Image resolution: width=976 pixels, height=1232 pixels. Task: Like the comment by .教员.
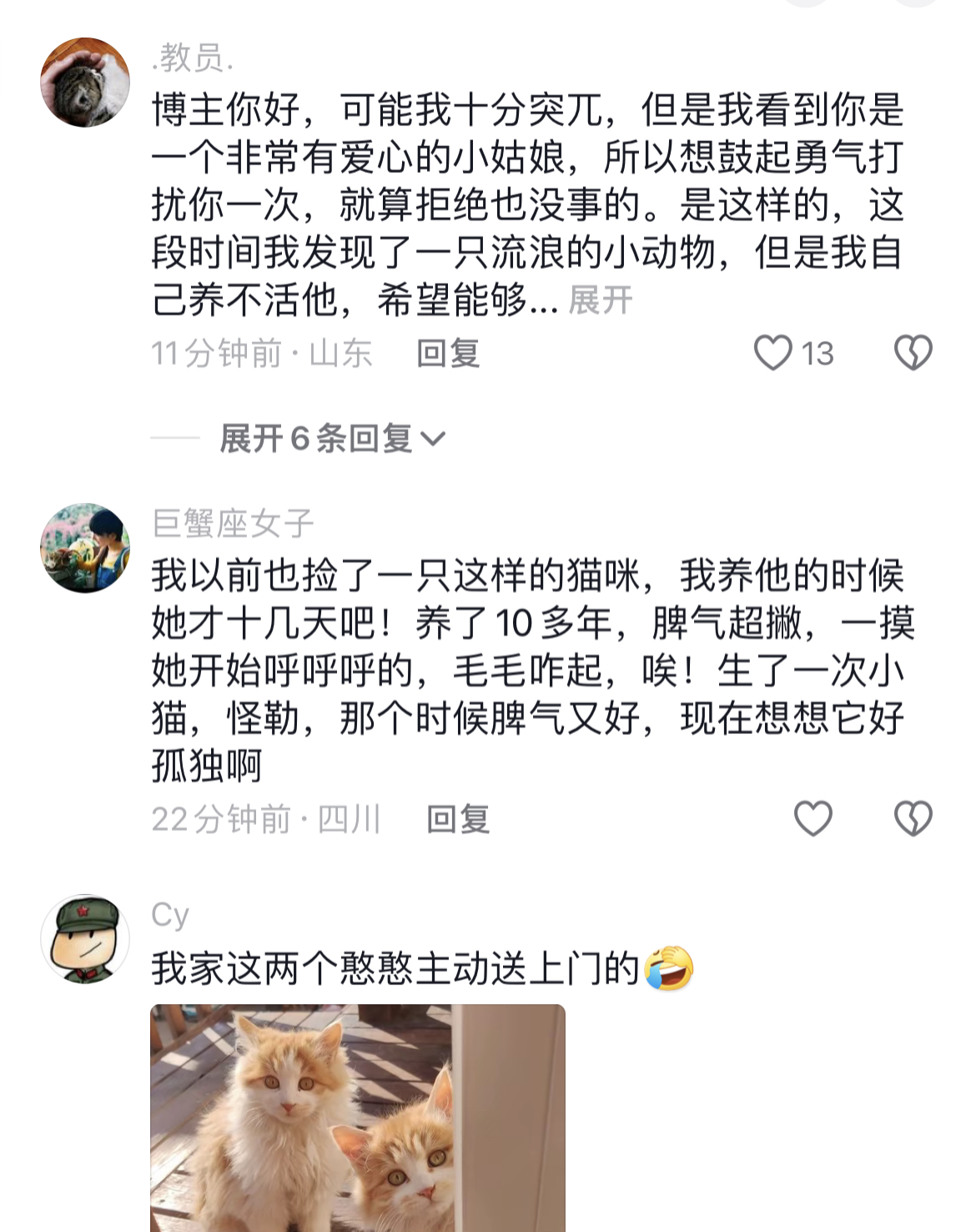[773, 353]
